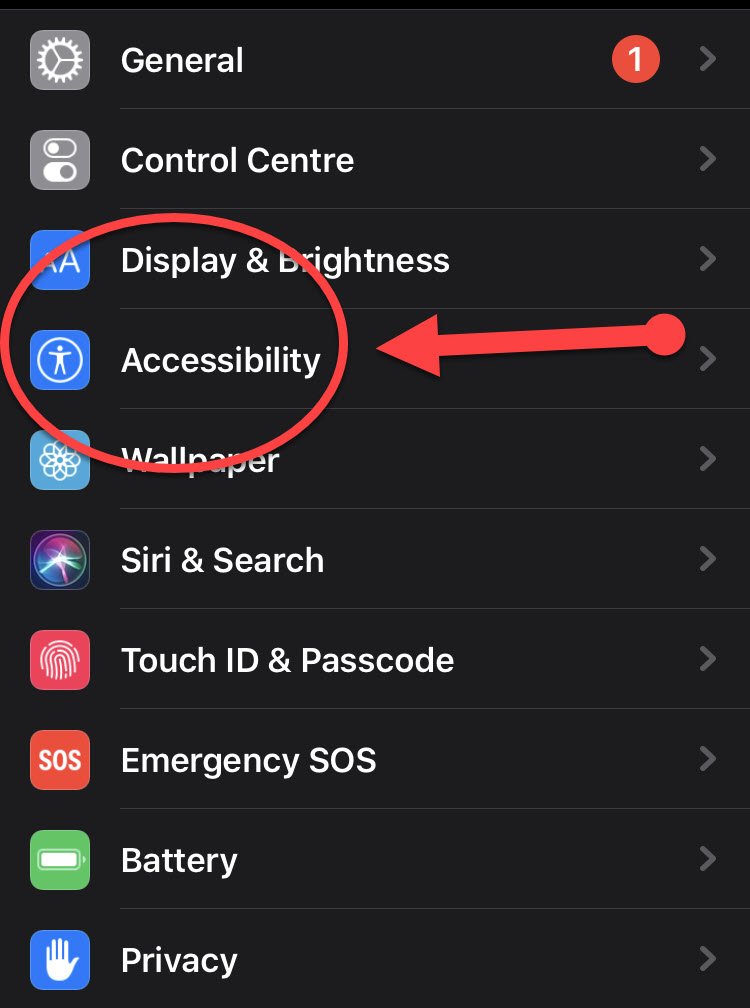The height and width of the screenshot is (1008, 750).
Task: Open Accessibility via its blue person icon
Action: 60,360
